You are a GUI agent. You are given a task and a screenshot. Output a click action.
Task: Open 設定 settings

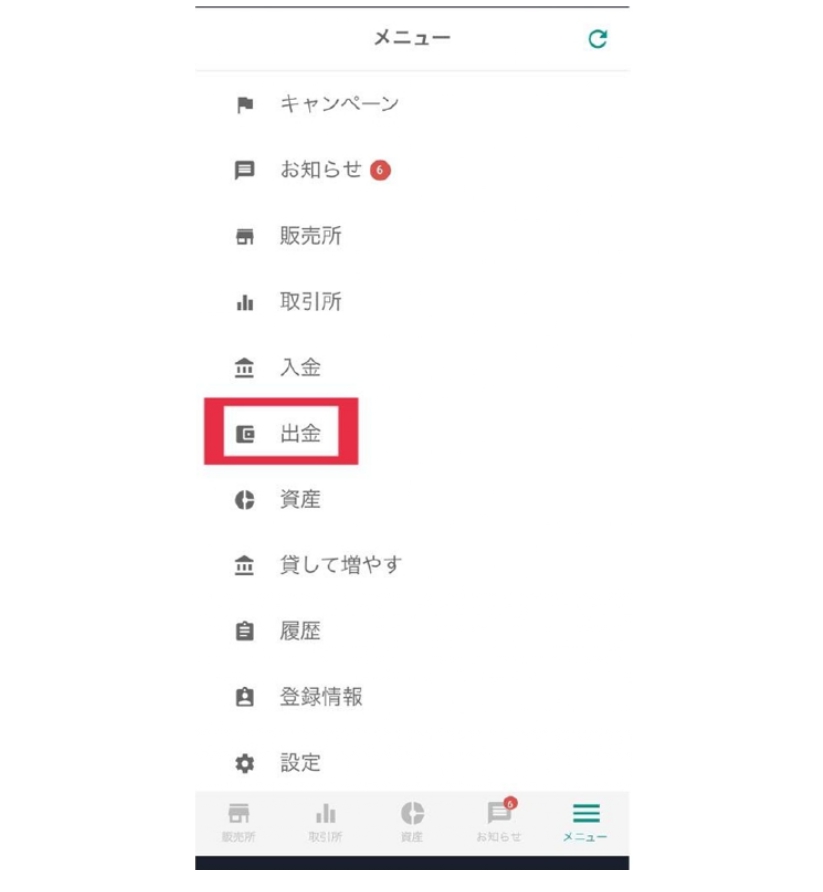pos(300,763)
